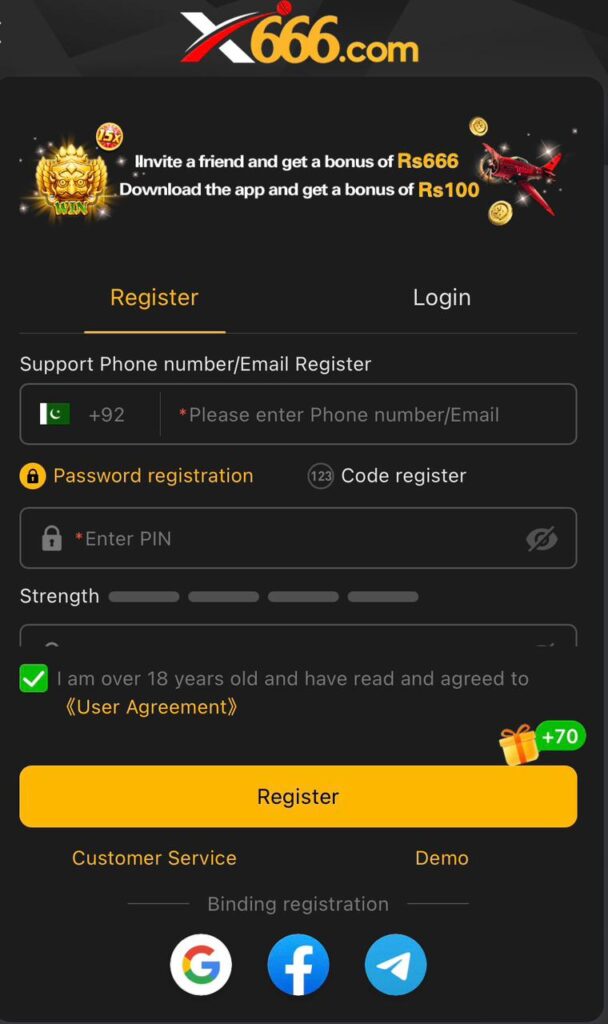This screenshot has width=608, height=1024.
Task: Uncheck the over 18 agreement checkbox
Action: [33, 679]
